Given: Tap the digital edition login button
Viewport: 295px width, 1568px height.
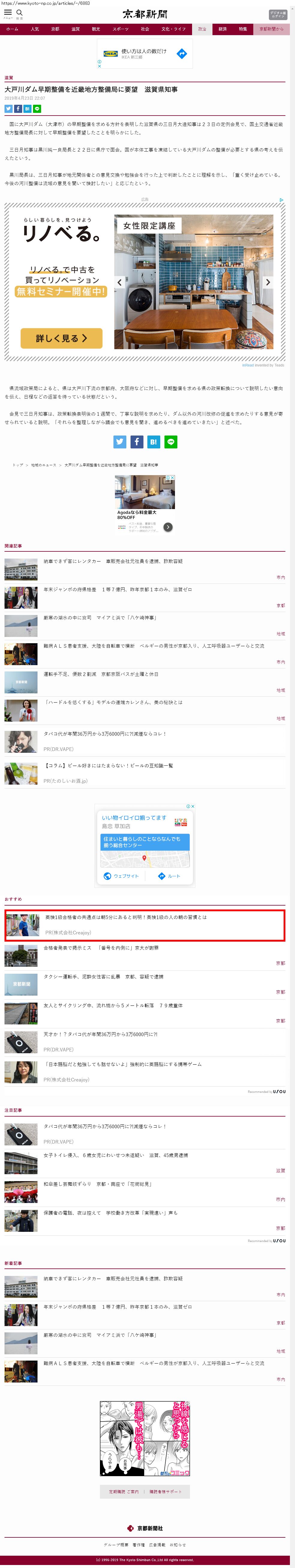Looking at the screenshot, I should 277,15.
